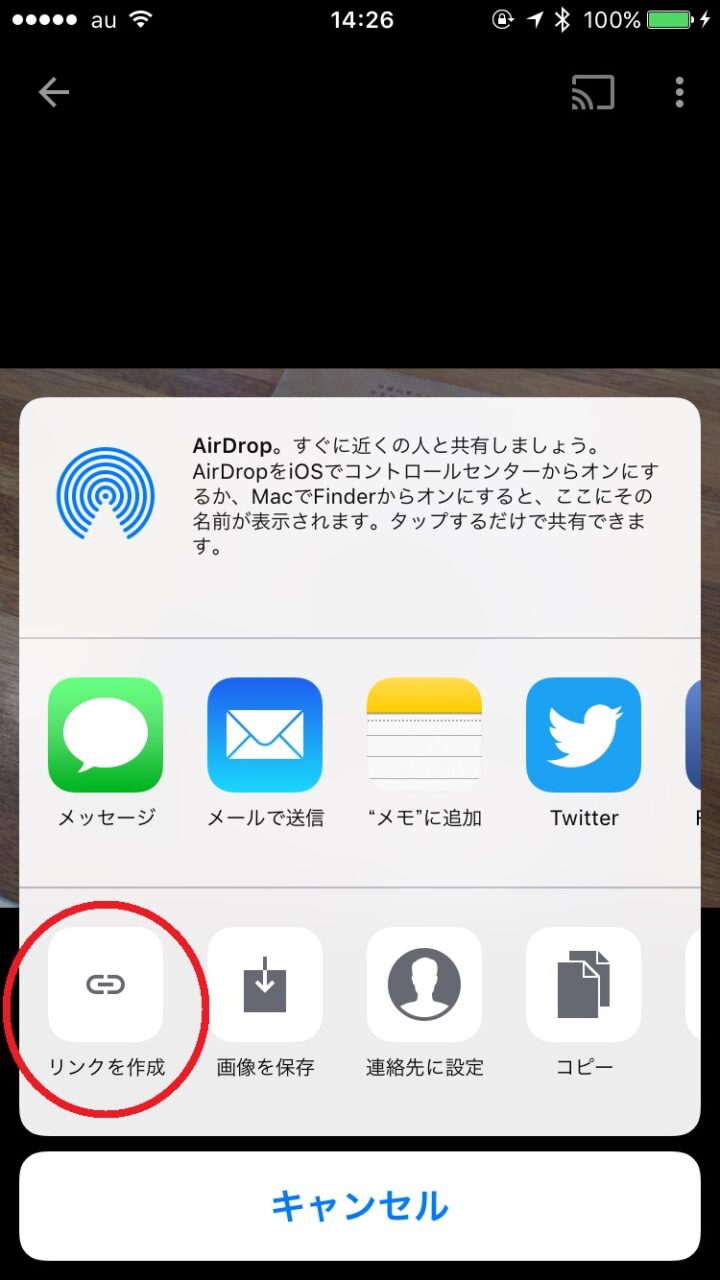Copy the image with コピー
Image resolution: width=720 pixels, height=1280 pixels.
pyautogui.click(x=583, y=985)
